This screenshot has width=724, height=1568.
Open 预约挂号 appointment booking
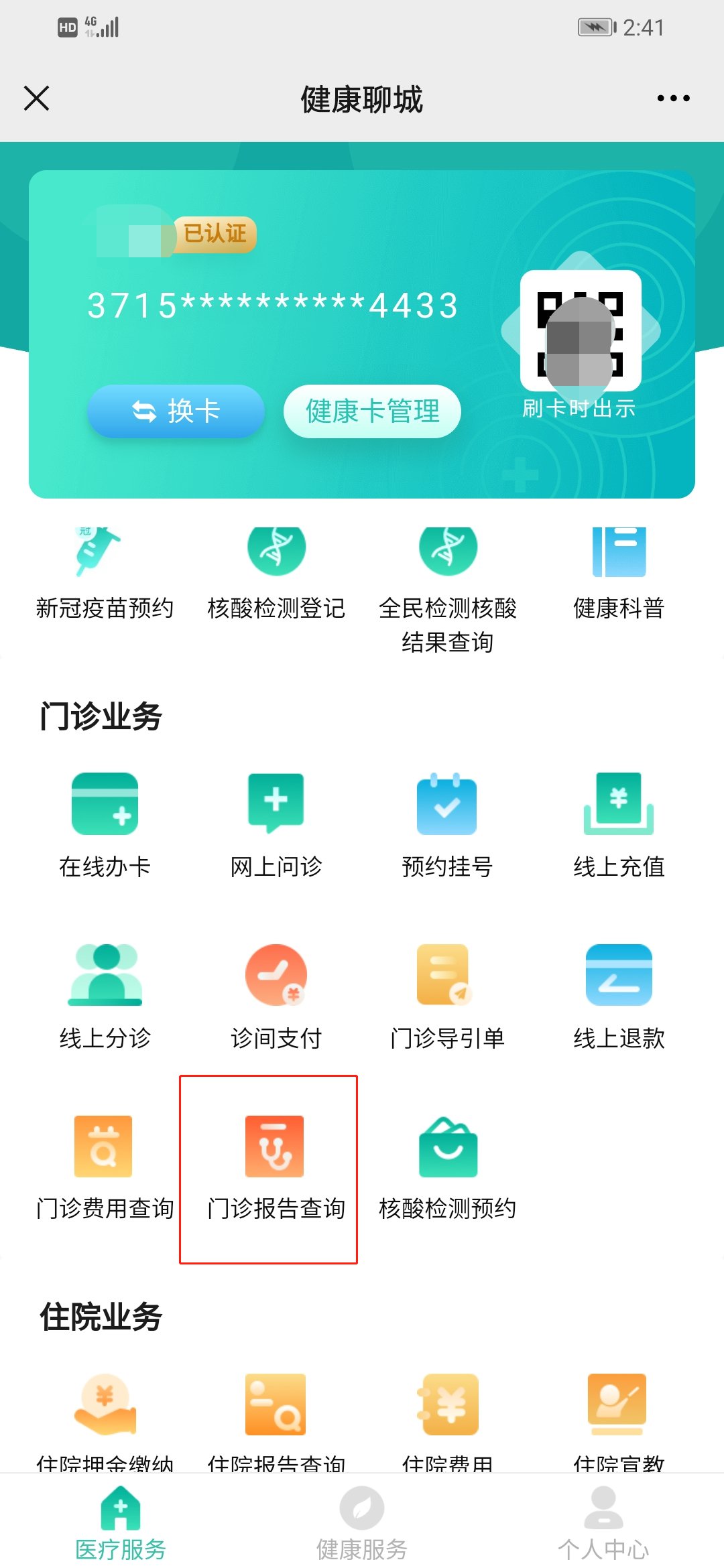447,824
